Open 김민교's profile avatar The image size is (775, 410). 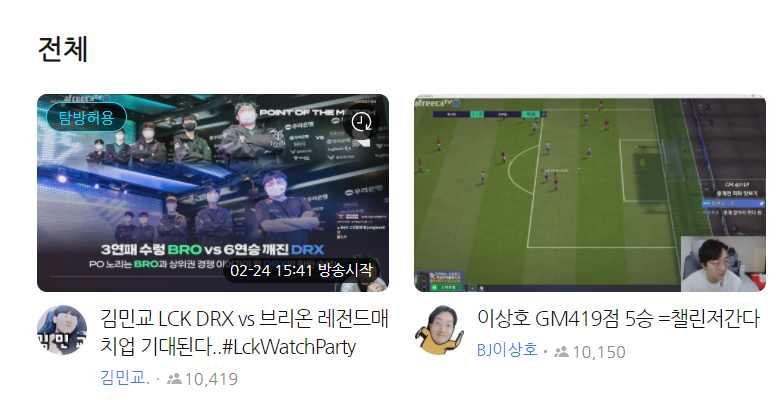tap(62, 331)
